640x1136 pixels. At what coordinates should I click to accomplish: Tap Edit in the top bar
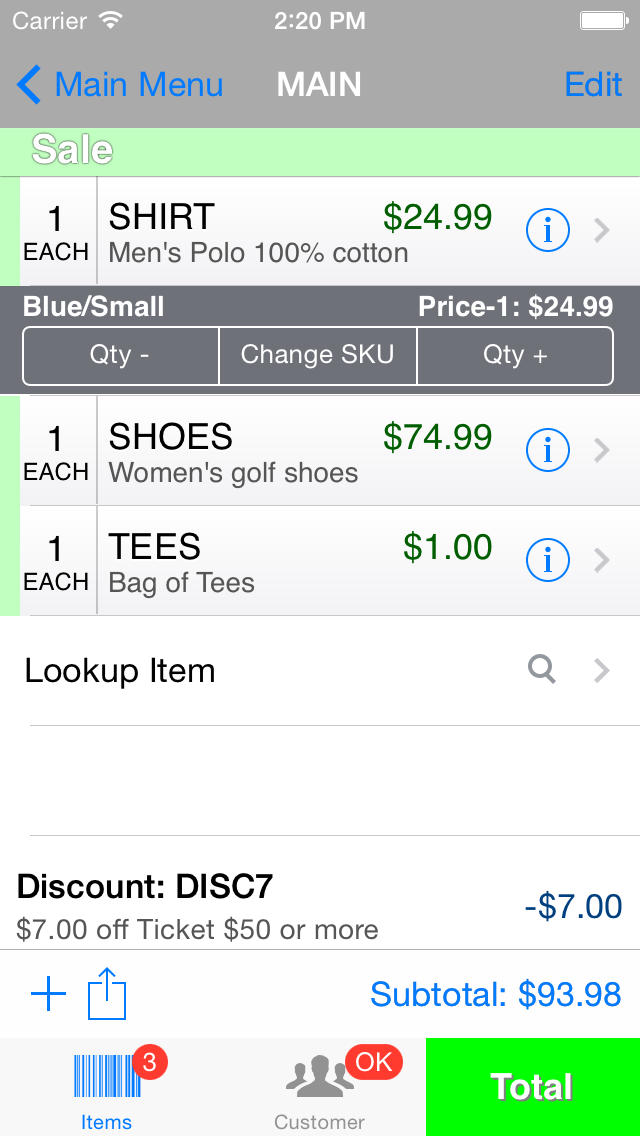pos(593,85)
